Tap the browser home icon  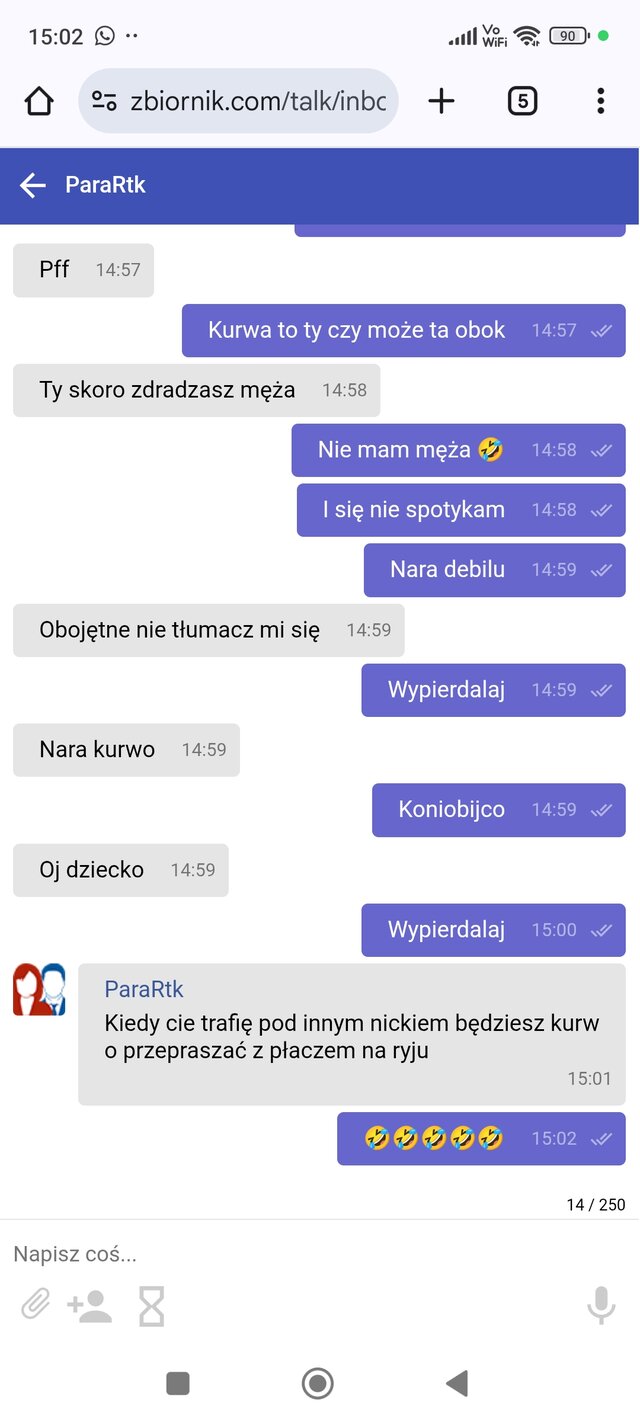click(39, 101)
